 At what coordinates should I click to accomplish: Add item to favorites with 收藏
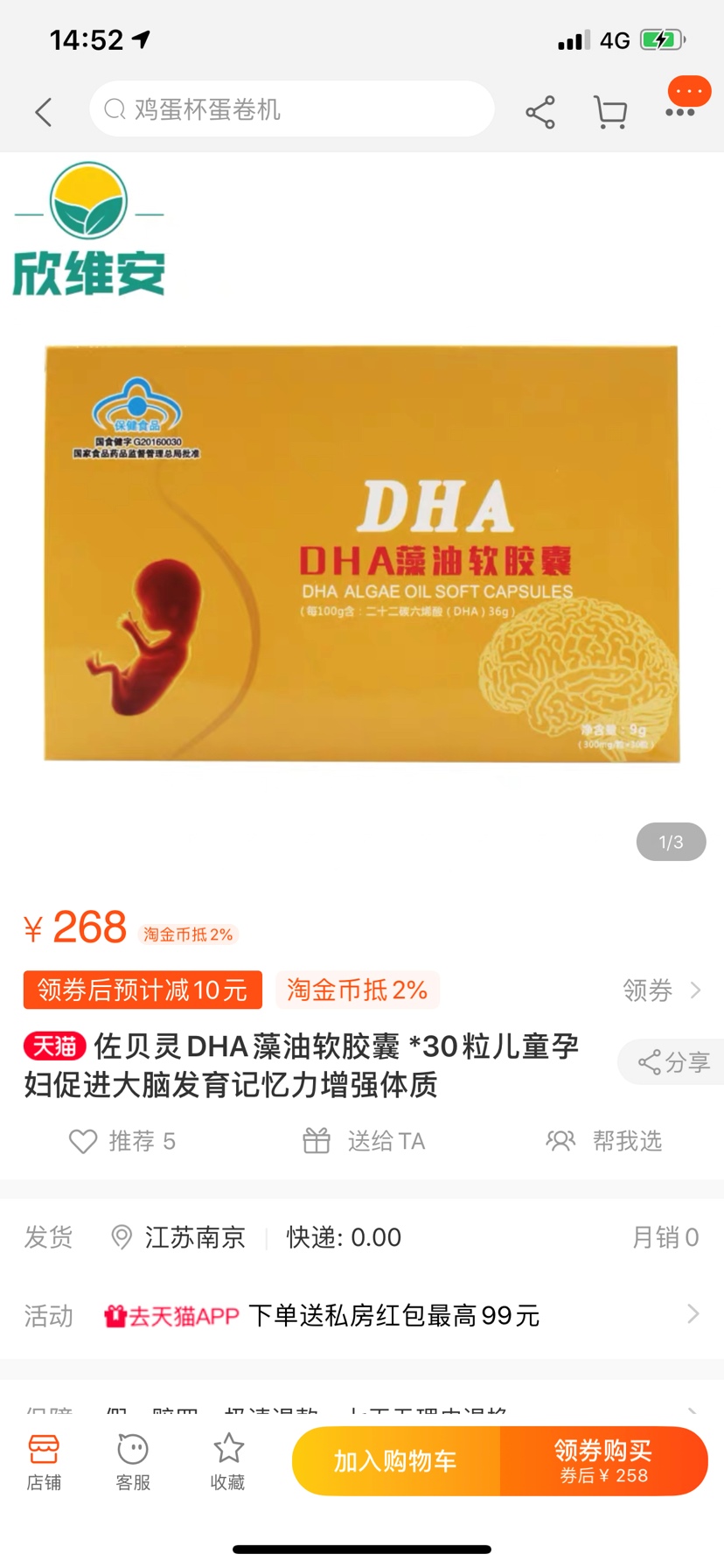tap(227, 1462)
